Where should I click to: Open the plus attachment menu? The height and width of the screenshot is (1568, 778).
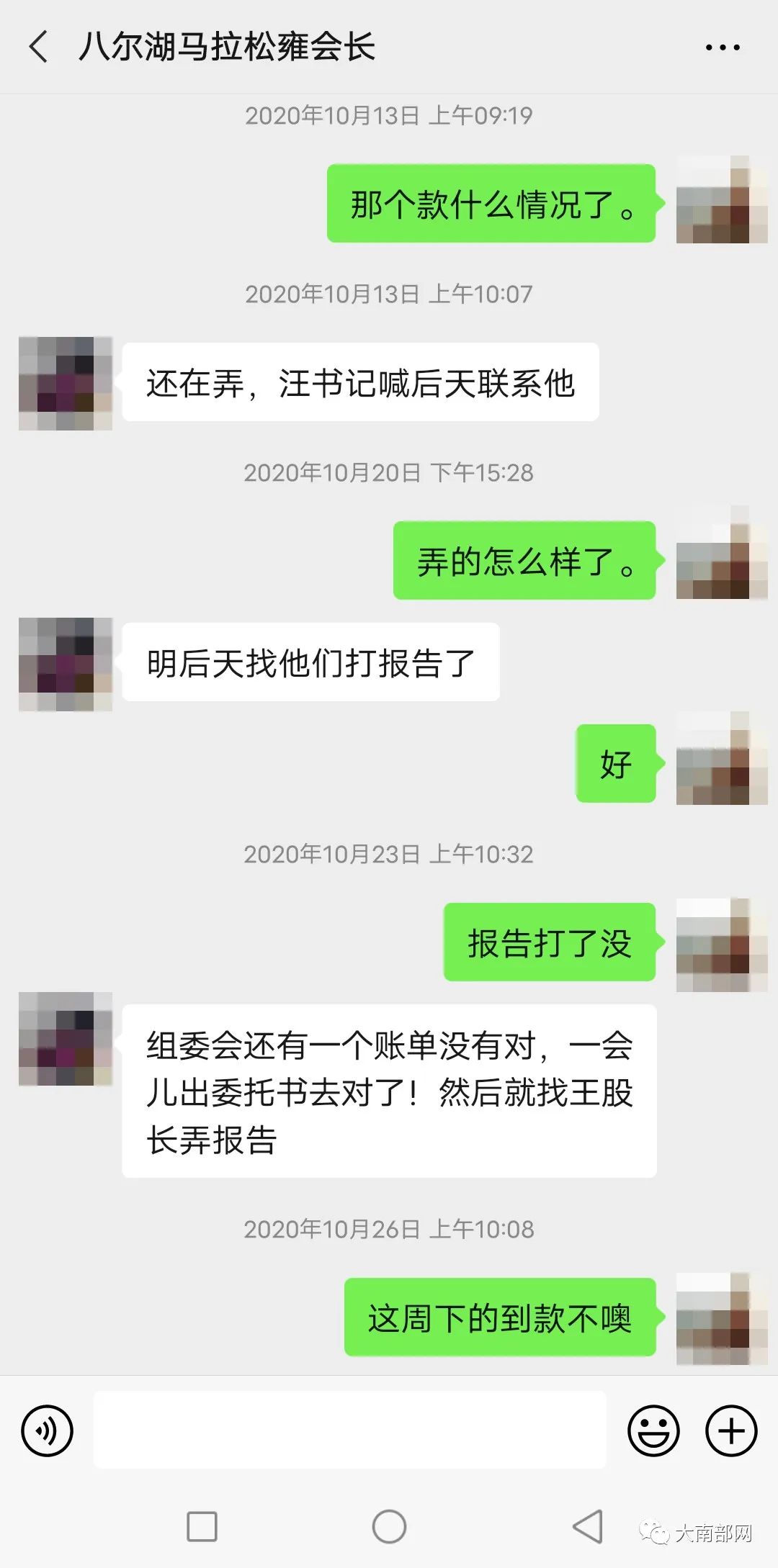tap(731, 1430)
